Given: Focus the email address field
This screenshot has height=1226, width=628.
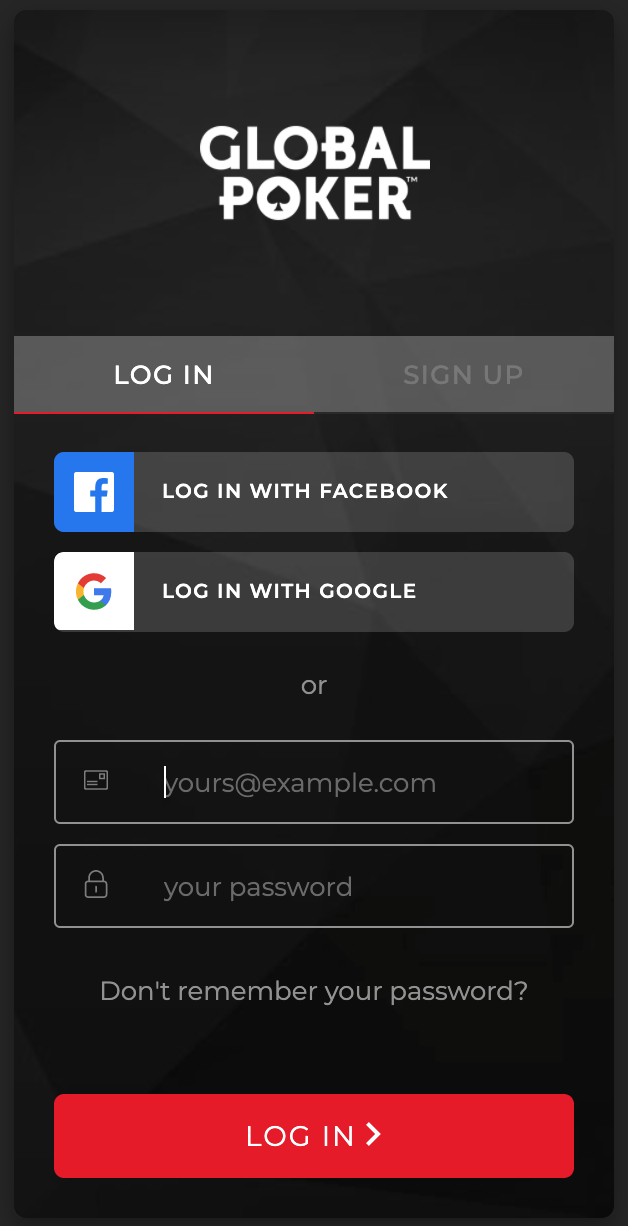Looking at the screenshot, I should click(314, 782).
